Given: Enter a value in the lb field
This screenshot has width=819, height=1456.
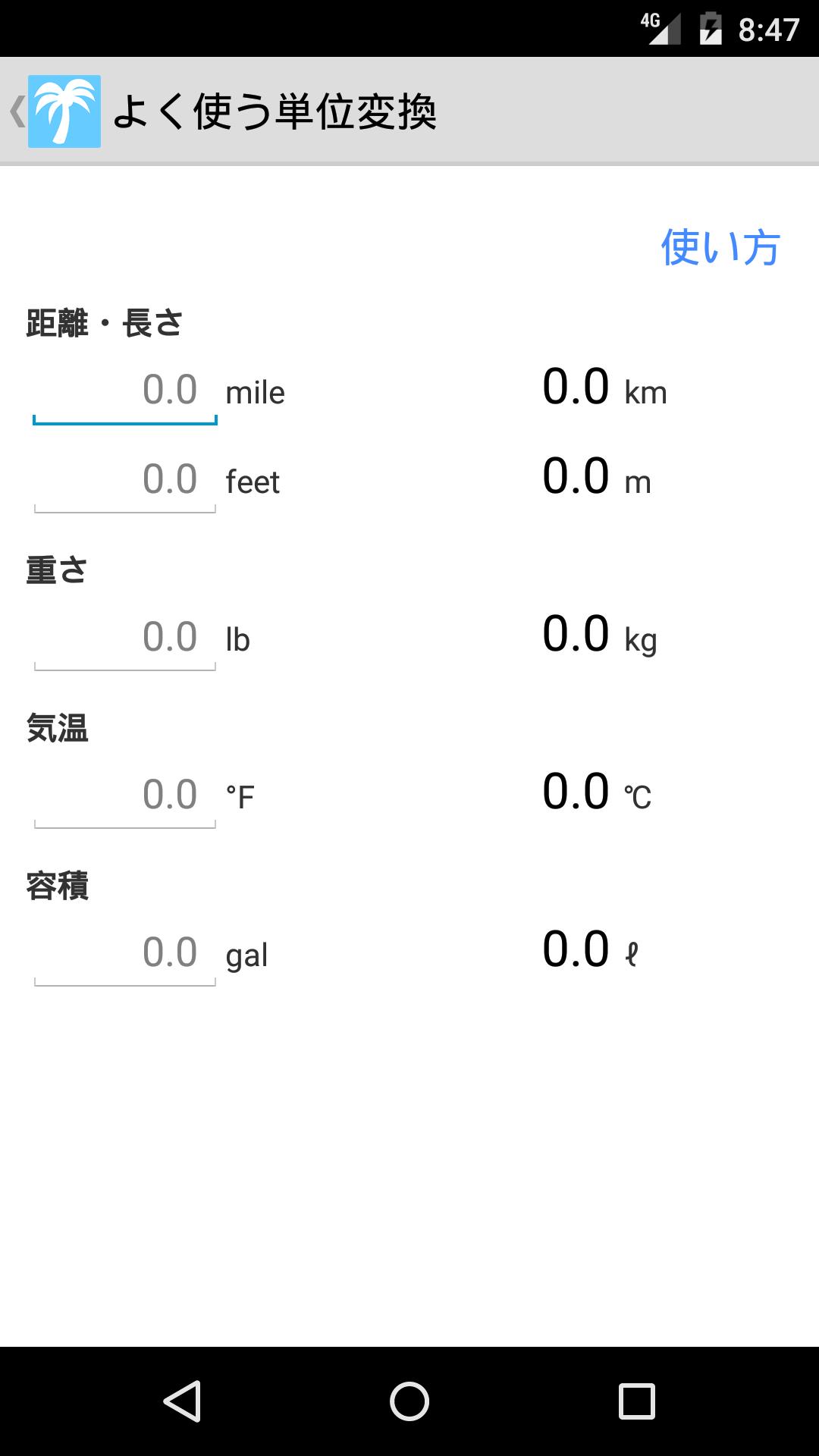Looking at the screenshot, I should [125, 639].
